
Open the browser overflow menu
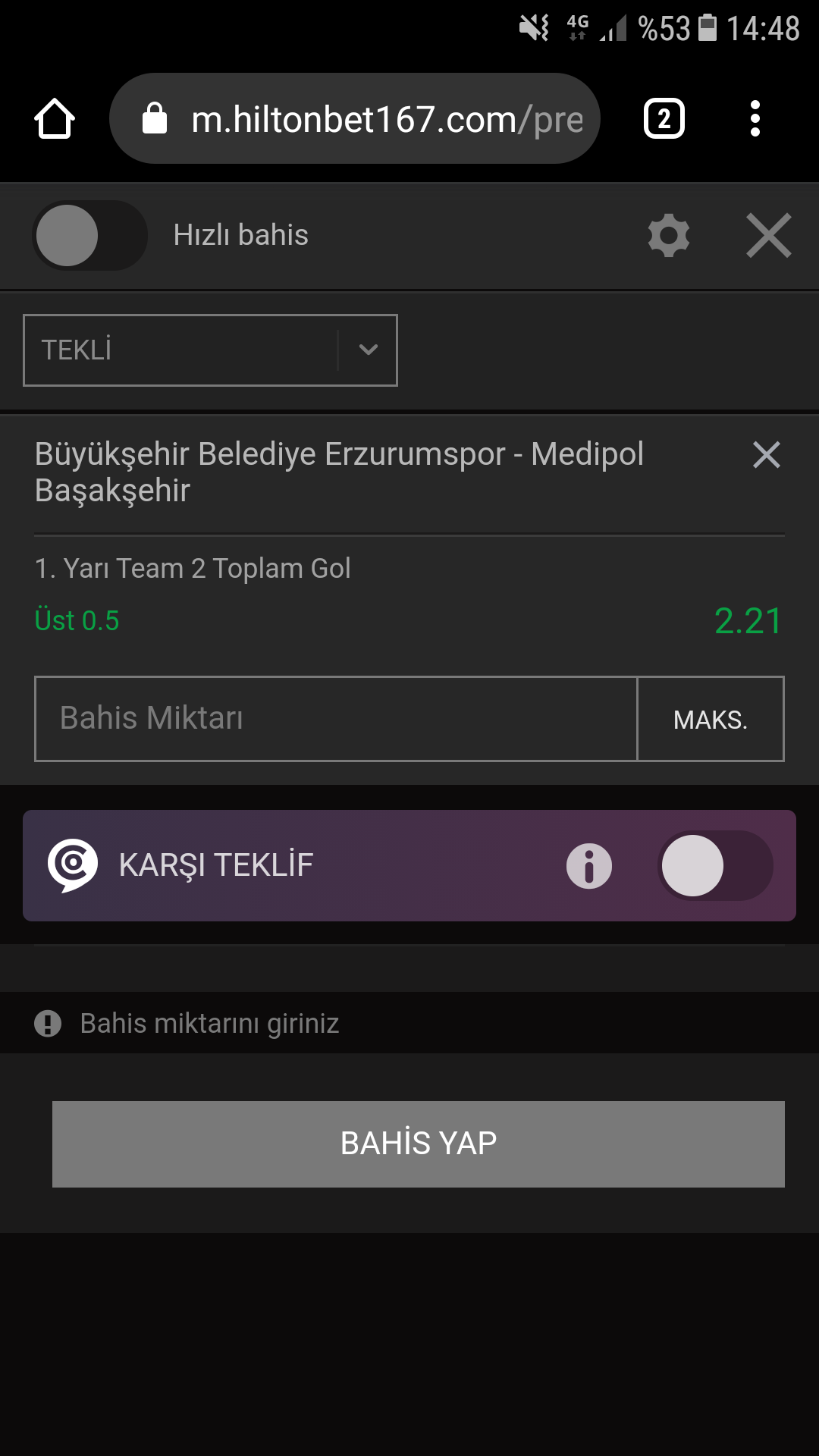tap(755, 119)
